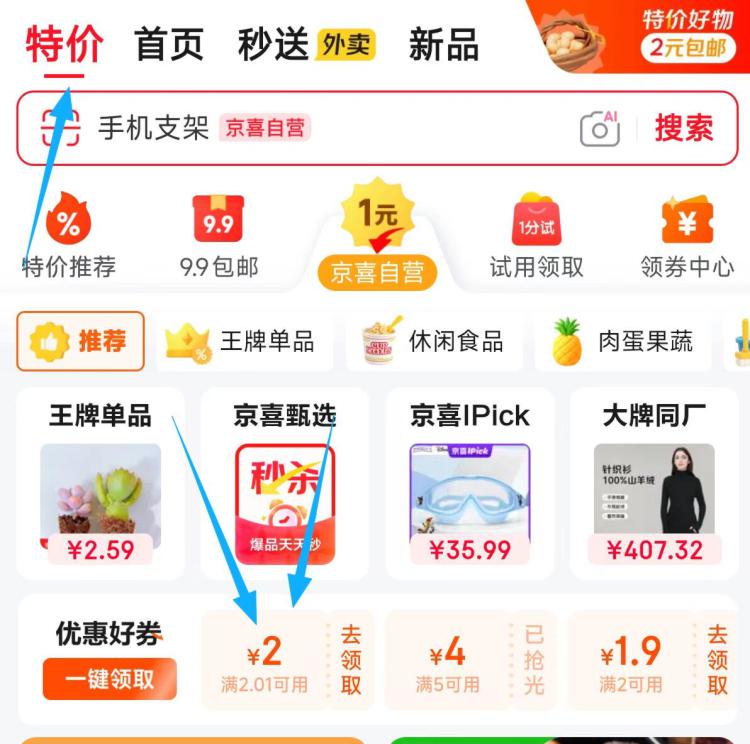Open the 京喜IPick goggles card

[470, 484]
